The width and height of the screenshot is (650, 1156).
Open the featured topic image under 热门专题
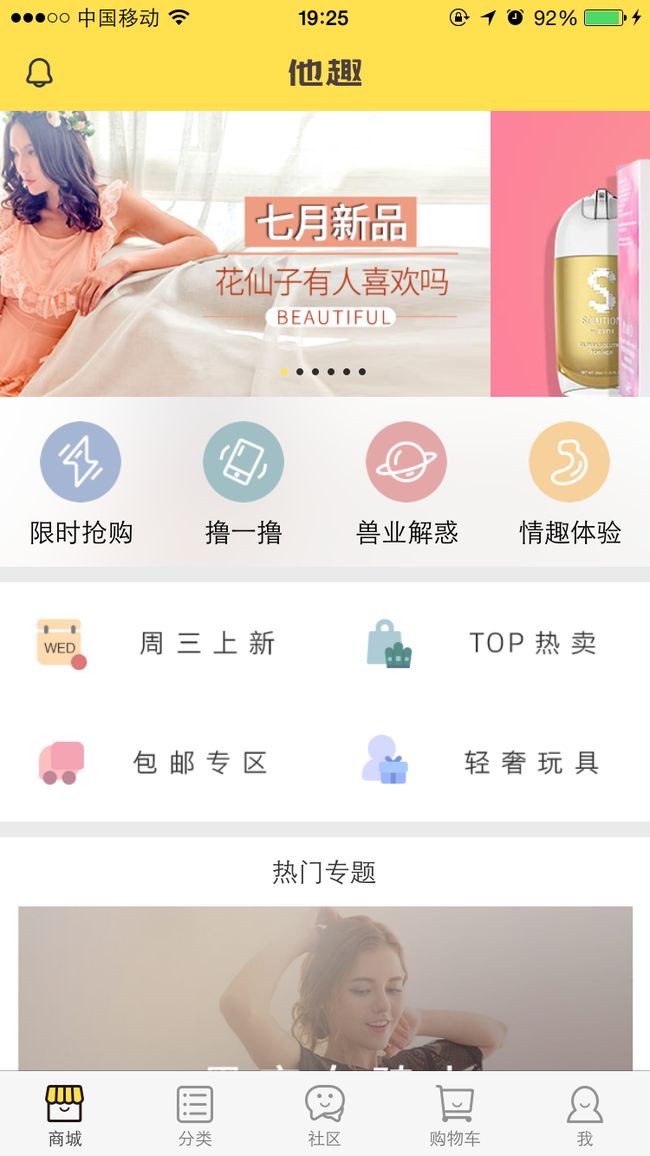coord(325,988)
